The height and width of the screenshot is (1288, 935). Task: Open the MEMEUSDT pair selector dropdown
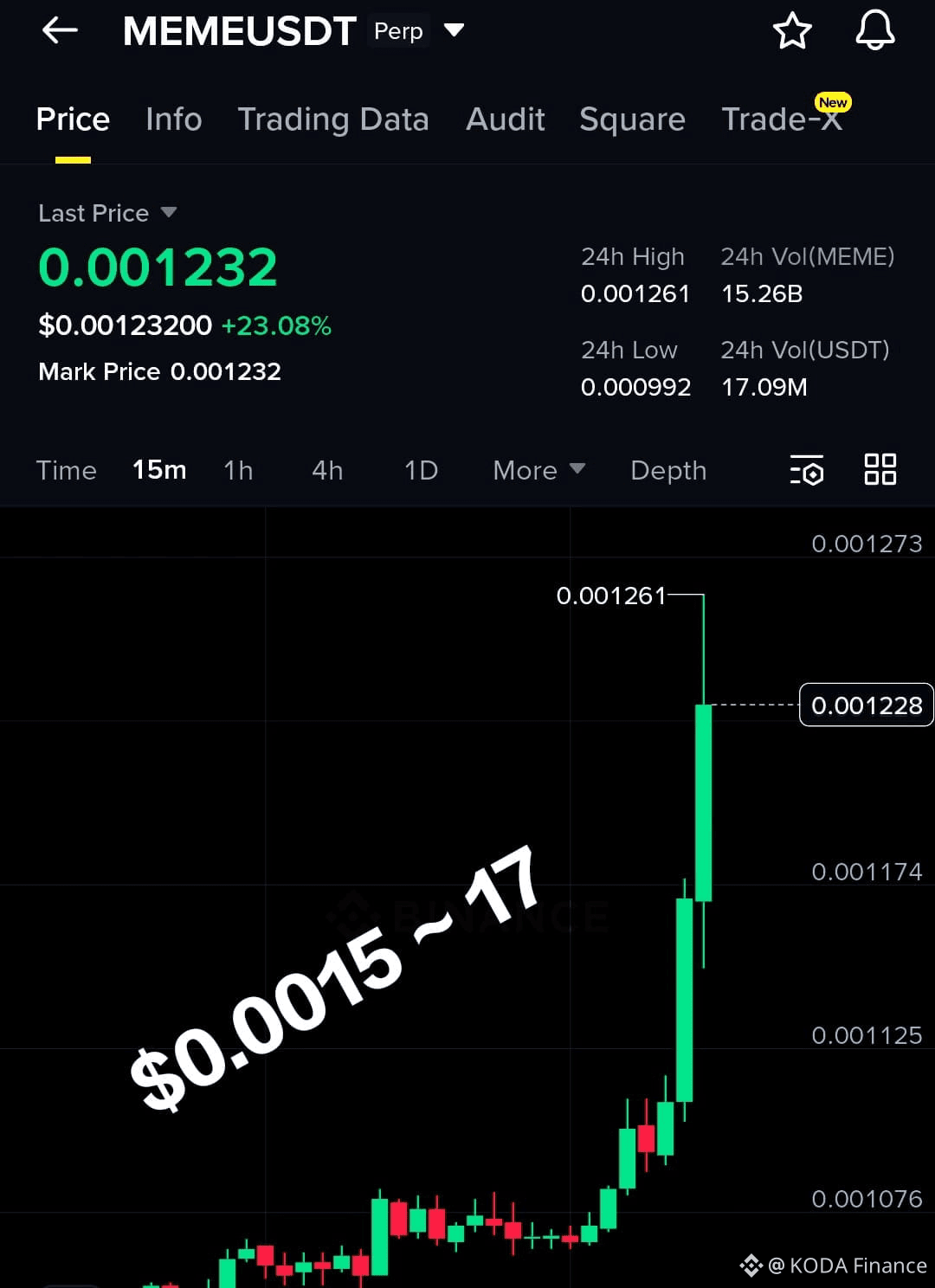pos(454,31)
